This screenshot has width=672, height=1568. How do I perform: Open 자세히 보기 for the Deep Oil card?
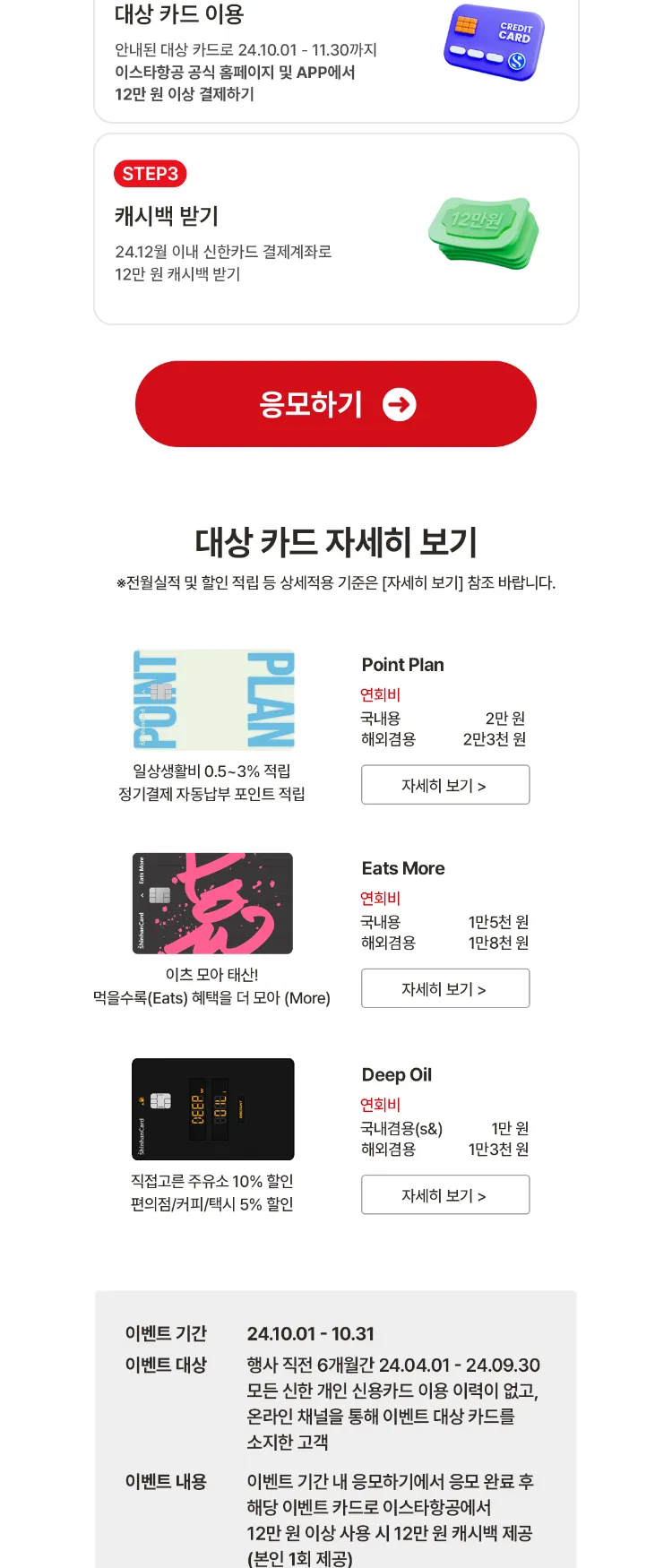point(444,1195)
